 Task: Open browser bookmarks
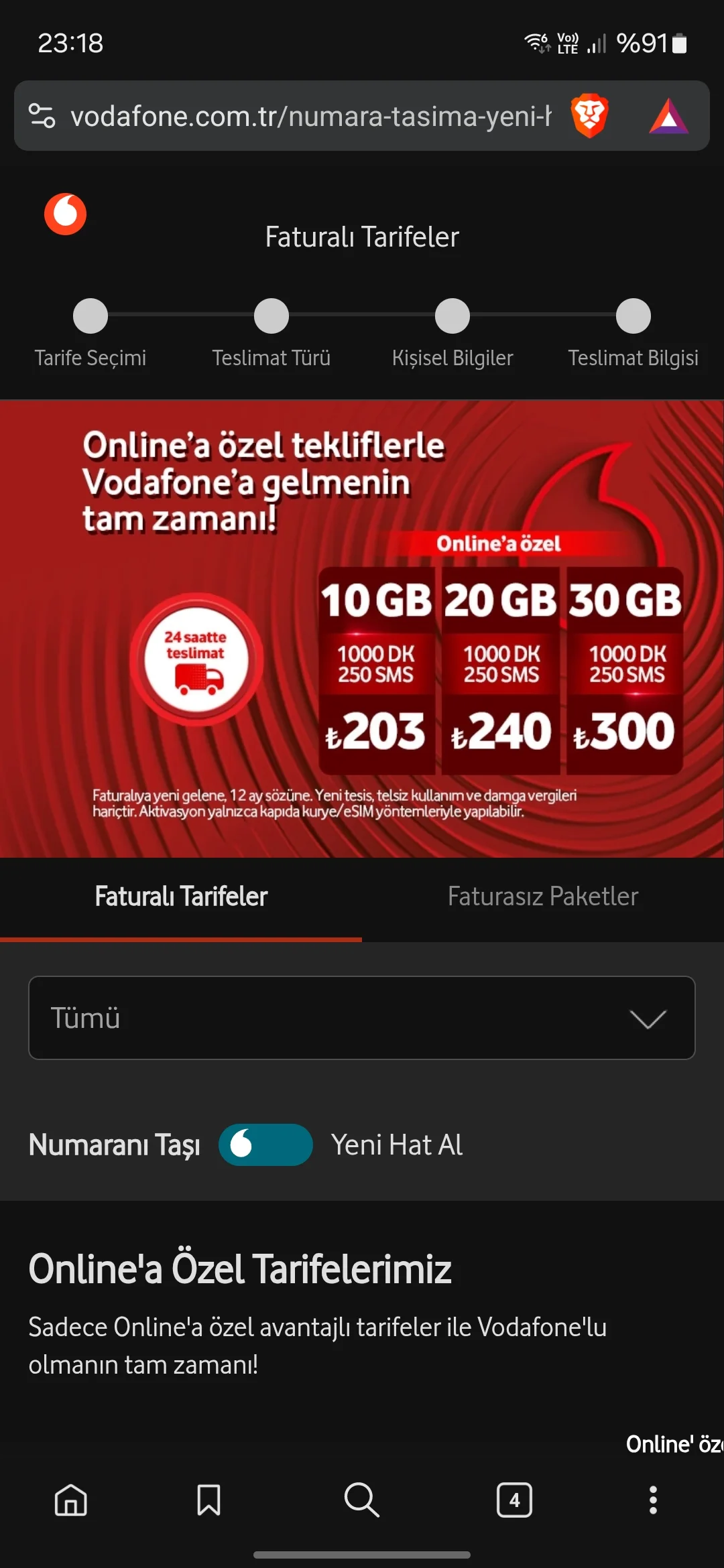coord(208,1500)
